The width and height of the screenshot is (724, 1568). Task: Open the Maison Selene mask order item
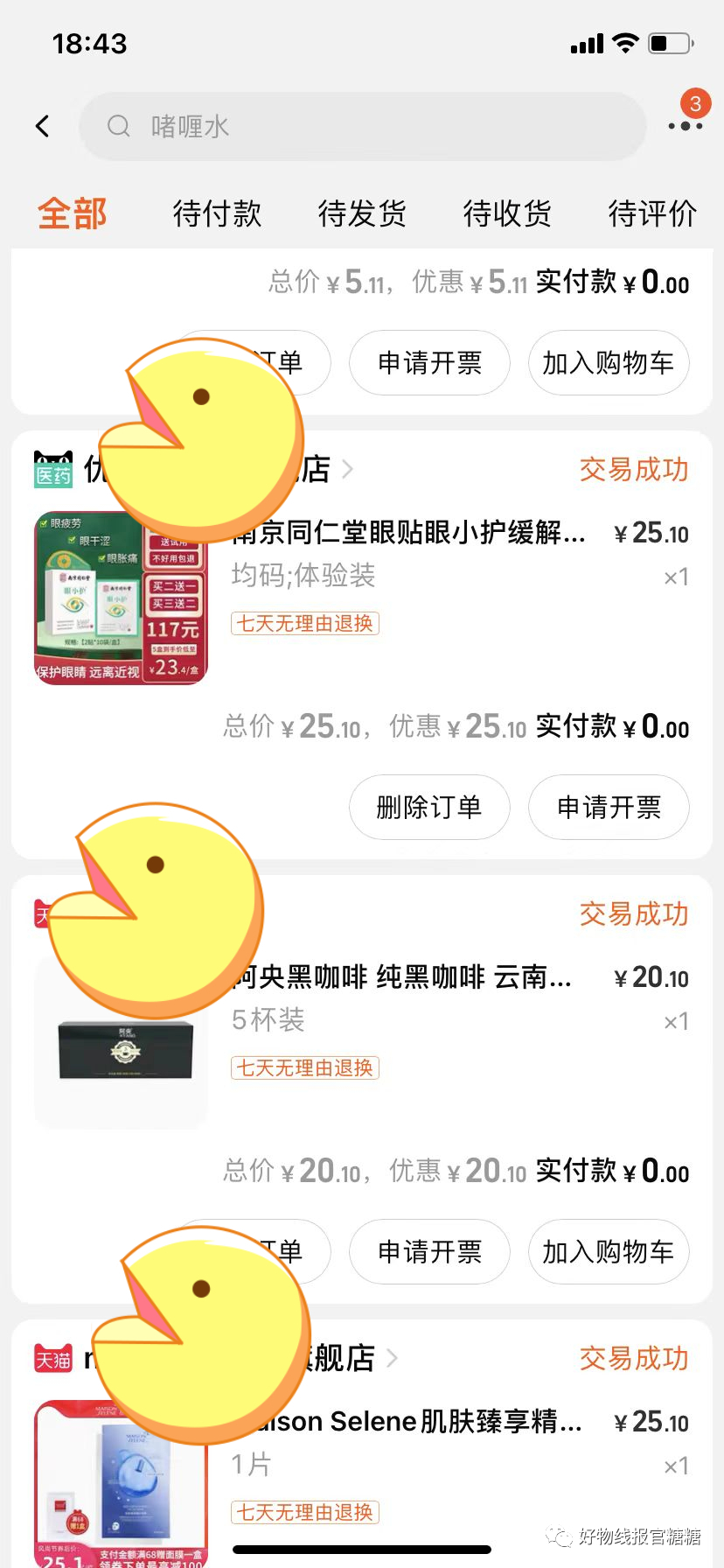420,1422
